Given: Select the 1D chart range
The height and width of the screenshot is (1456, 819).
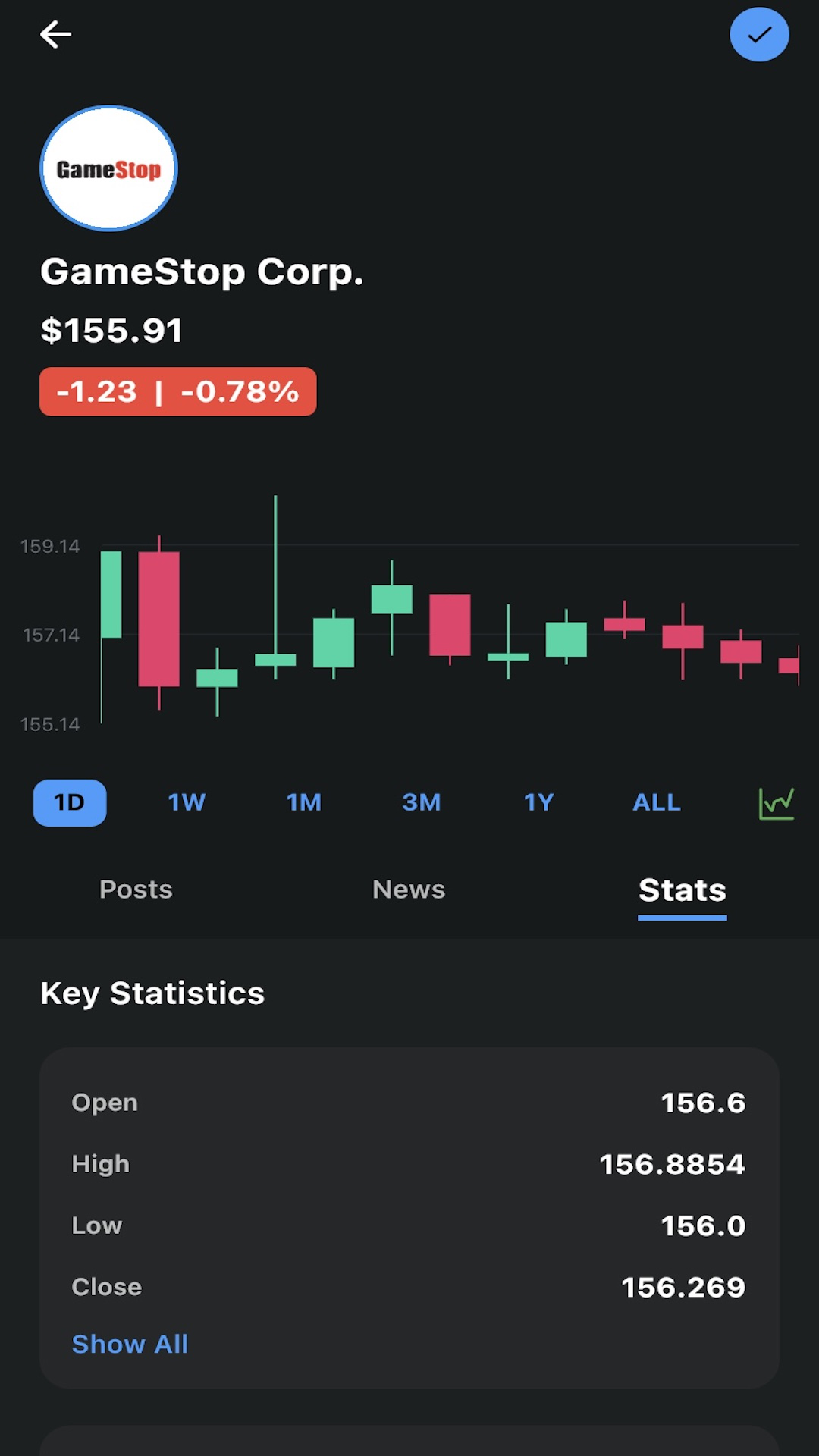Looking at the screenshot, I should pyautogui.click(x=70, y=802).
